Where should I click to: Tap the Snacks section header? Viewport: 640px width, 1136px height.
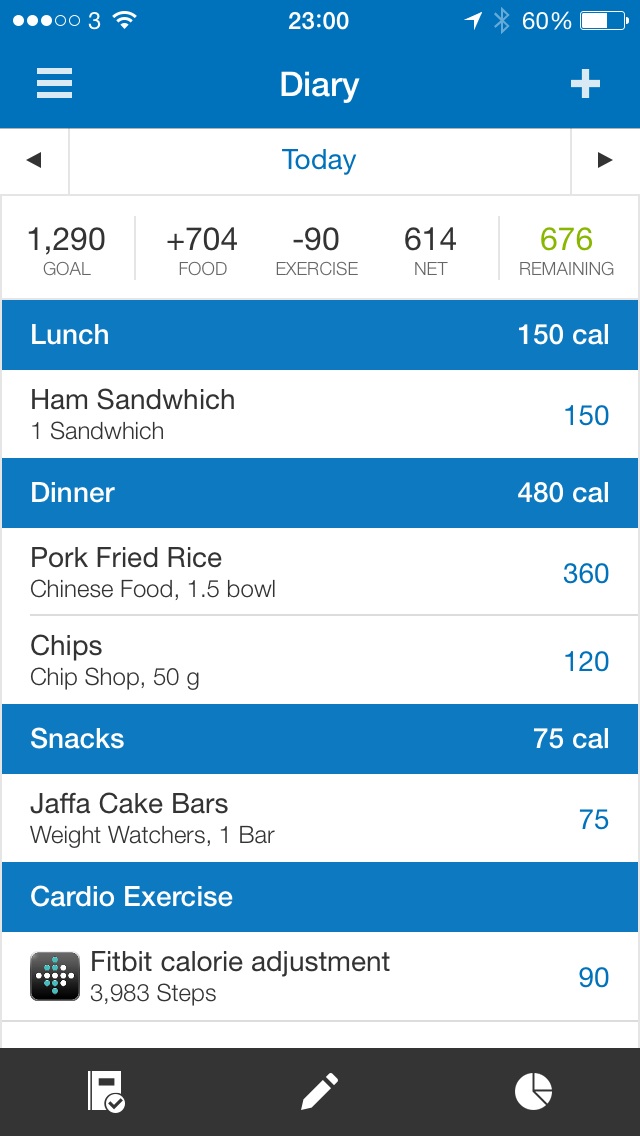(x=320, y=738)
